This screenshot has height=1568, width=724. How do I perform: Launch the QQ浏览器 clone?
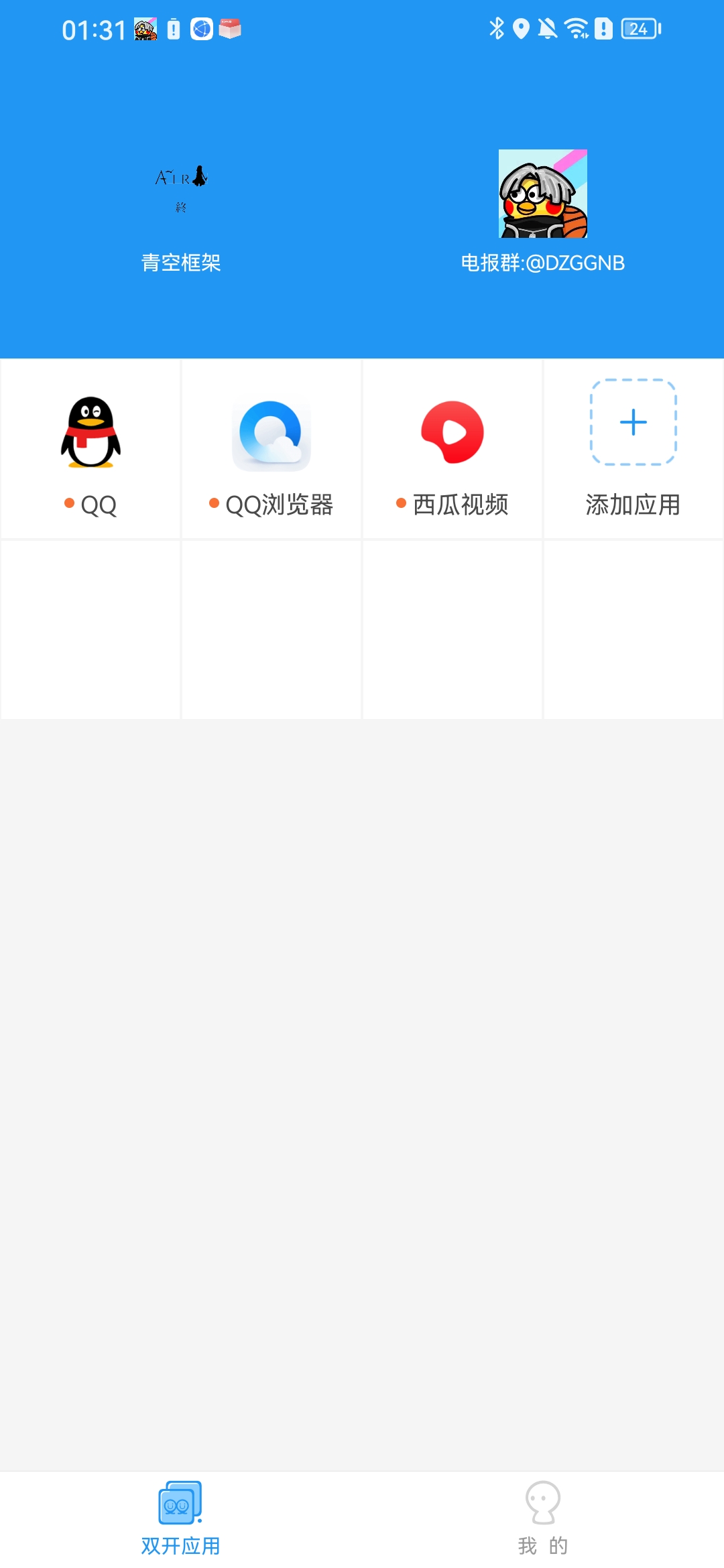pyautogui.click(x=271, y=432)
